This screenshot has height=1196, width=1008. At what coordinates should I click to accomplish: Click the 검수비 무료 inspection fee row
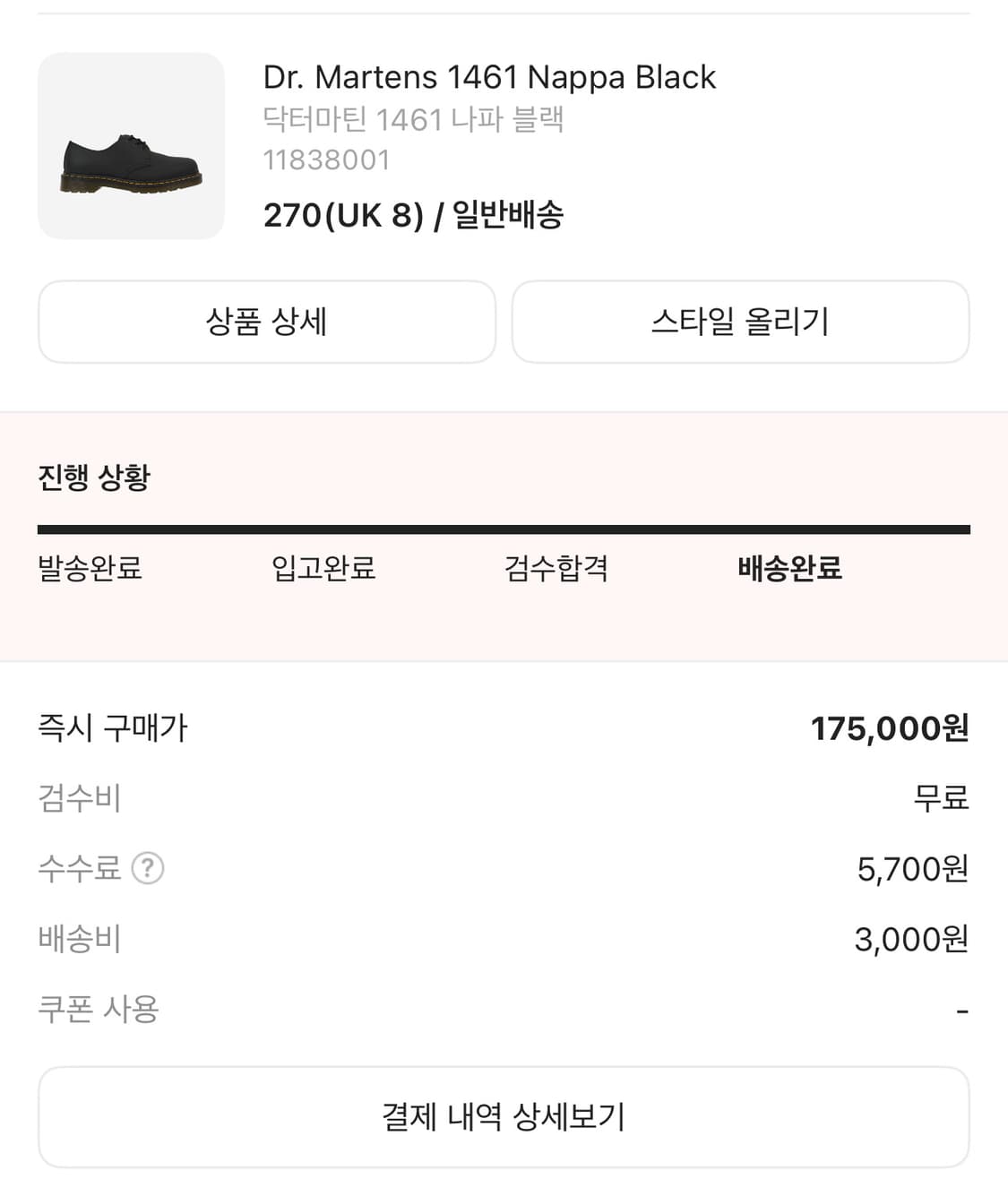pyautogui.click(x=80, y=799)
